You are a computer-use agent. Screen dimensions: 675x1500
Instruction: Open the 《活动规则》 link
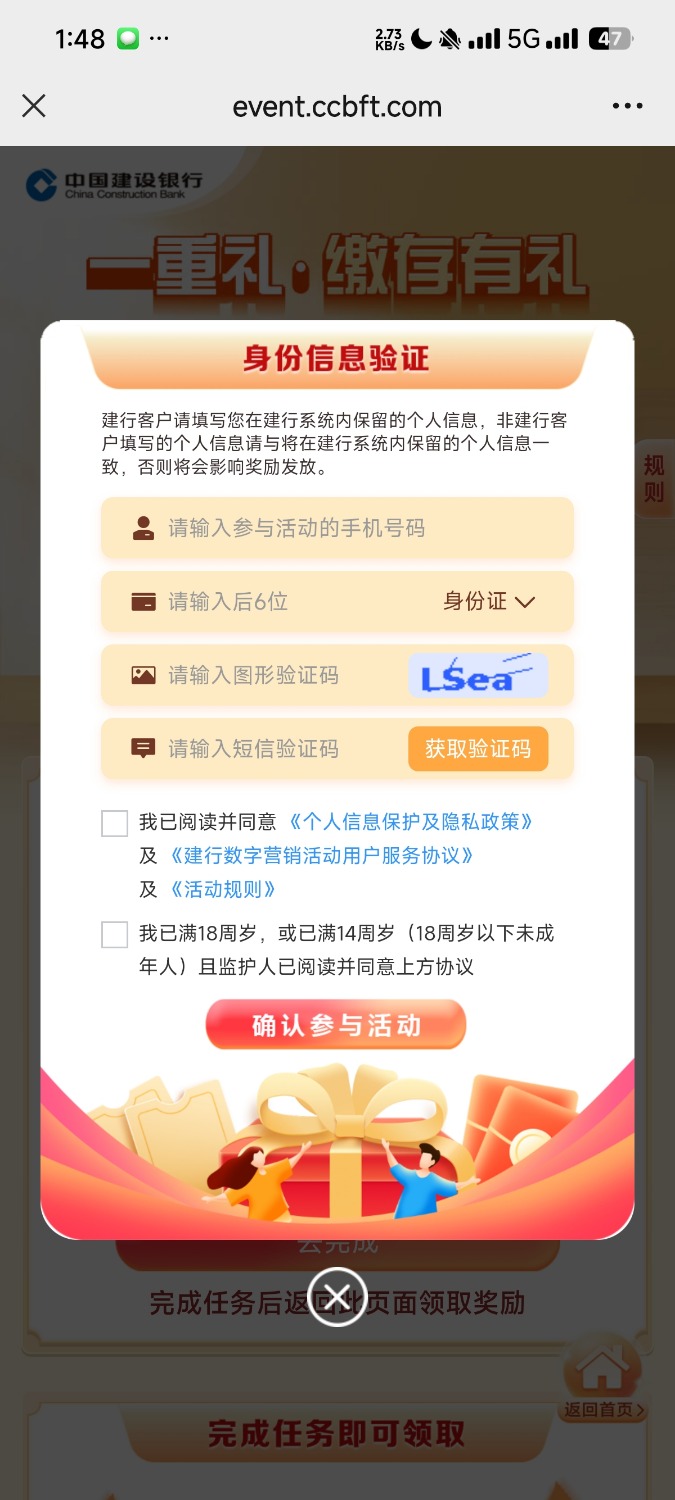(222, 889)
